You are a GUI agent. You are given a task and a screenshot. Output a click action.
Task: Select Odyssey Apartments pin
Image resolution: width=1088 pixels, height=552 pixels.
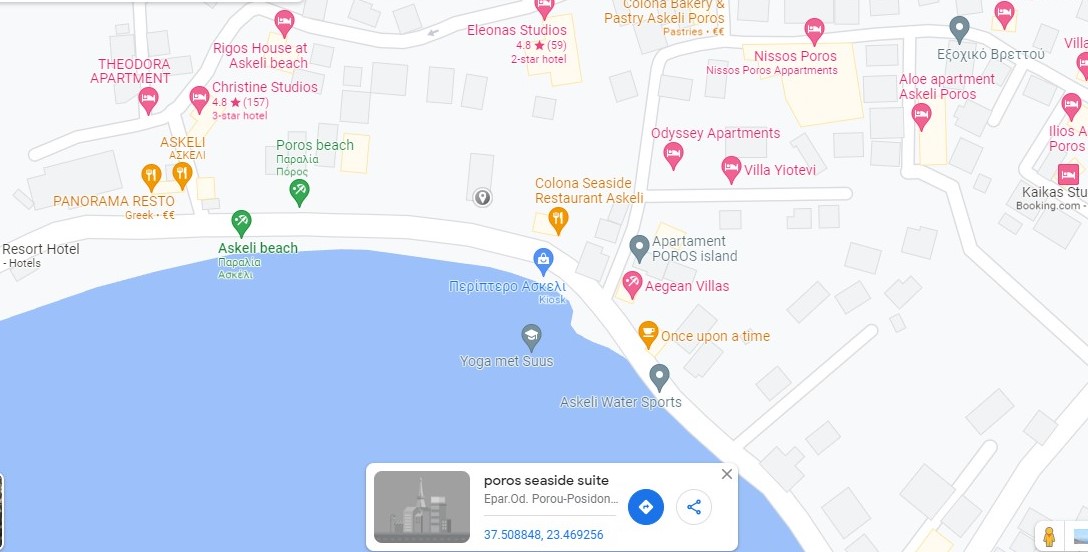[673, 154]
